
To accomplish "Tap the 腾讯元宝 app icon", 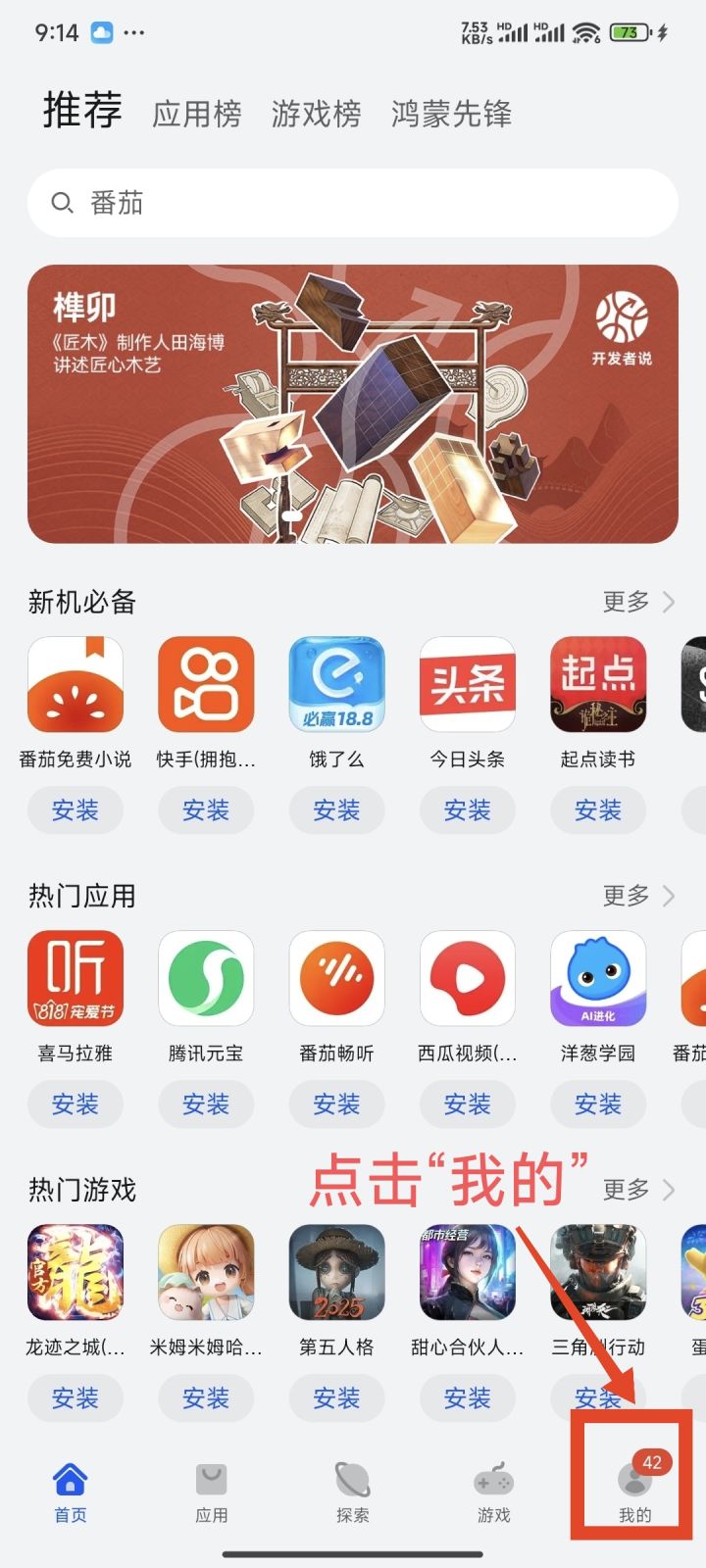I will pyautogui.click(x=206, y=978).
